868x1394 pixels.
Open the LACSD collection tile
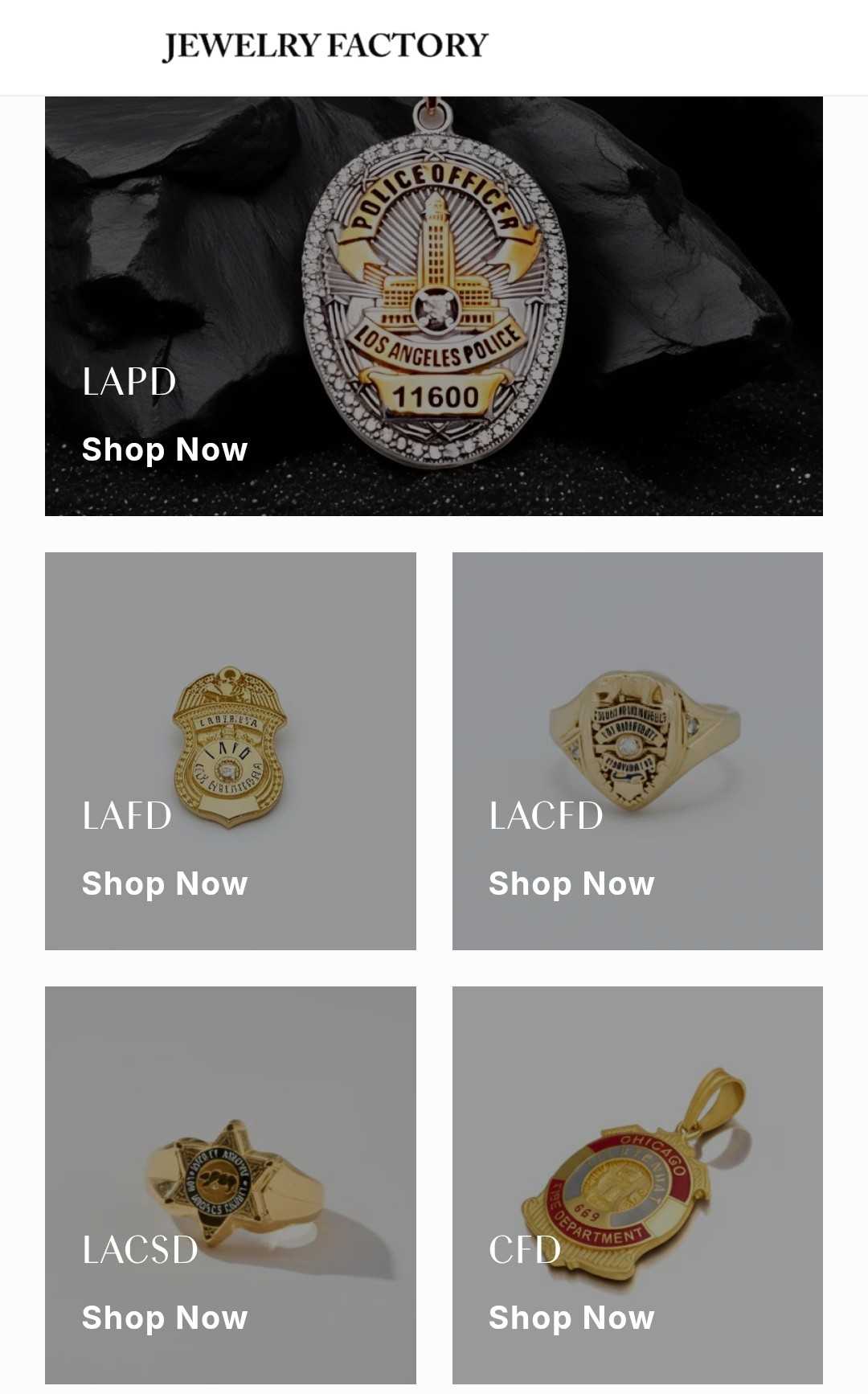[231, 1158]
